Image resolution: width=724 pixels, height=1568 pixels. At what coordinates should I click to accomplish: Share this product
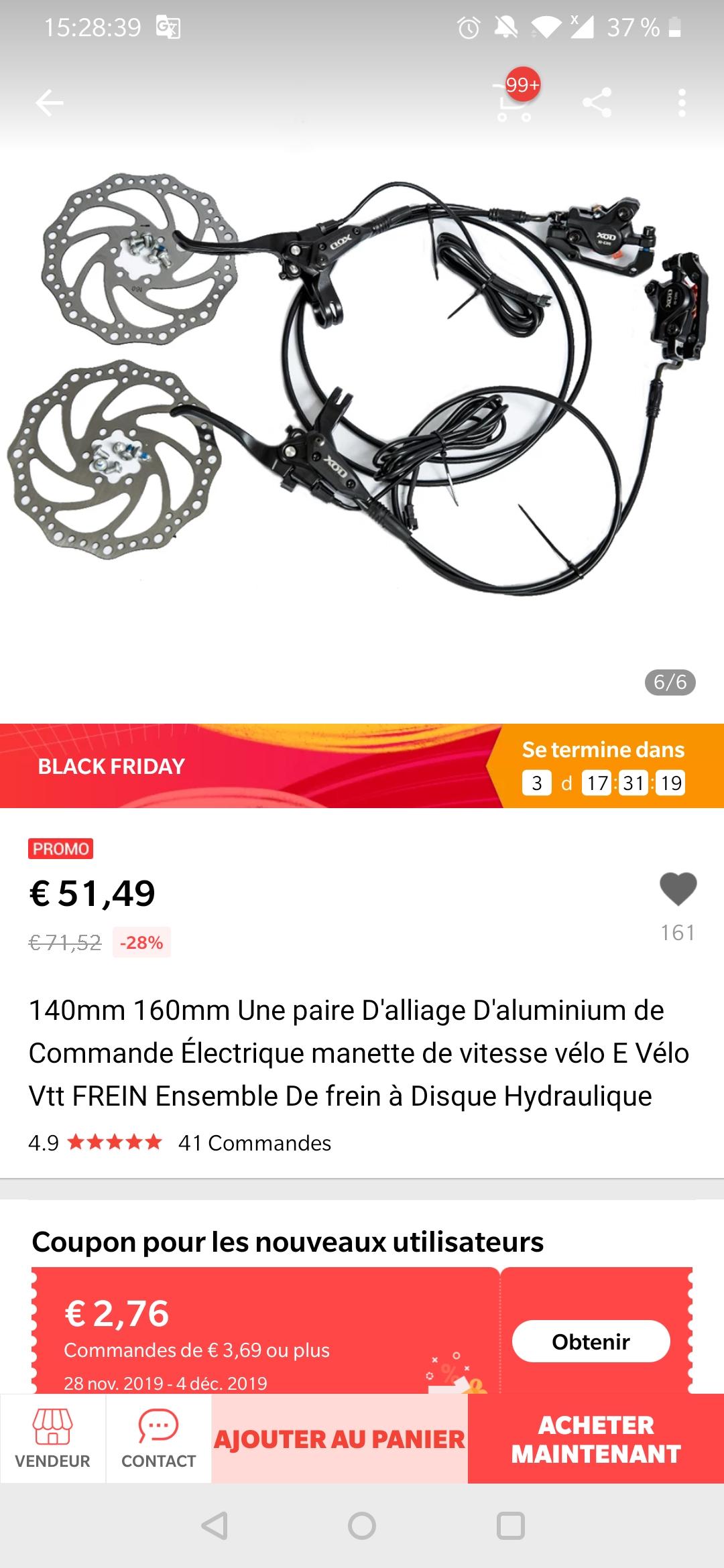click(597, 103)
